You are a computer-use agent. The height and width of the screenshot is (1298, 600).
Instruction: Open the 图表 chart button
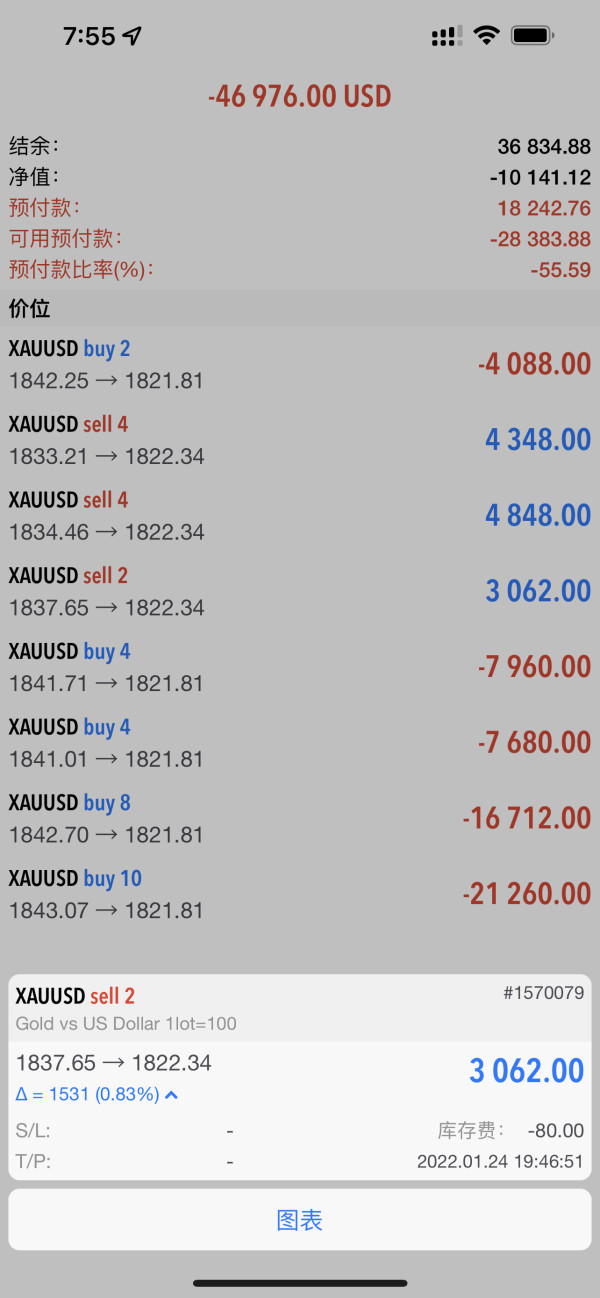coord(300,1220)
